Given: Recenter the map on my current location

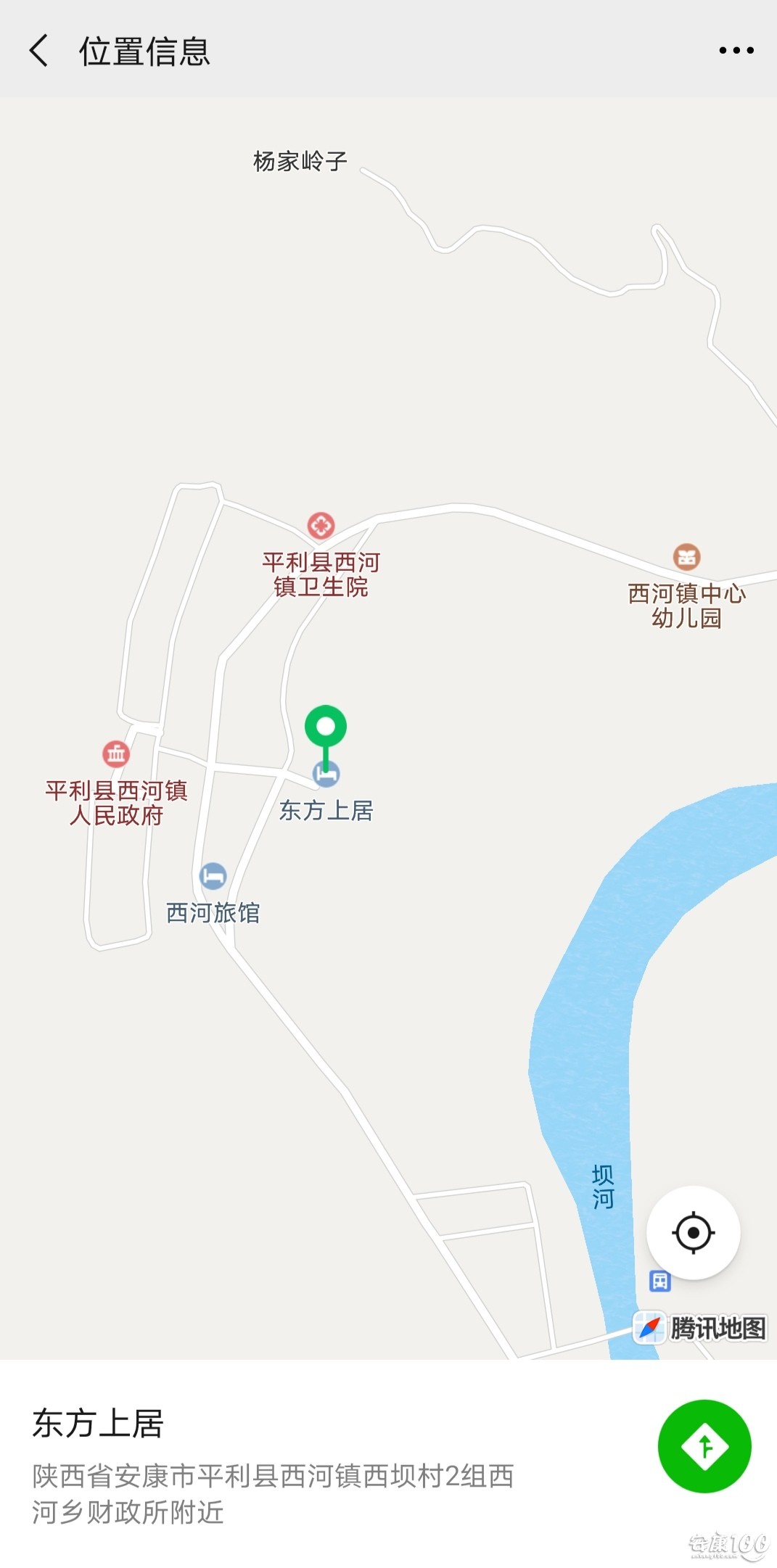Looking at the screenshot, I should point(693,1232).
